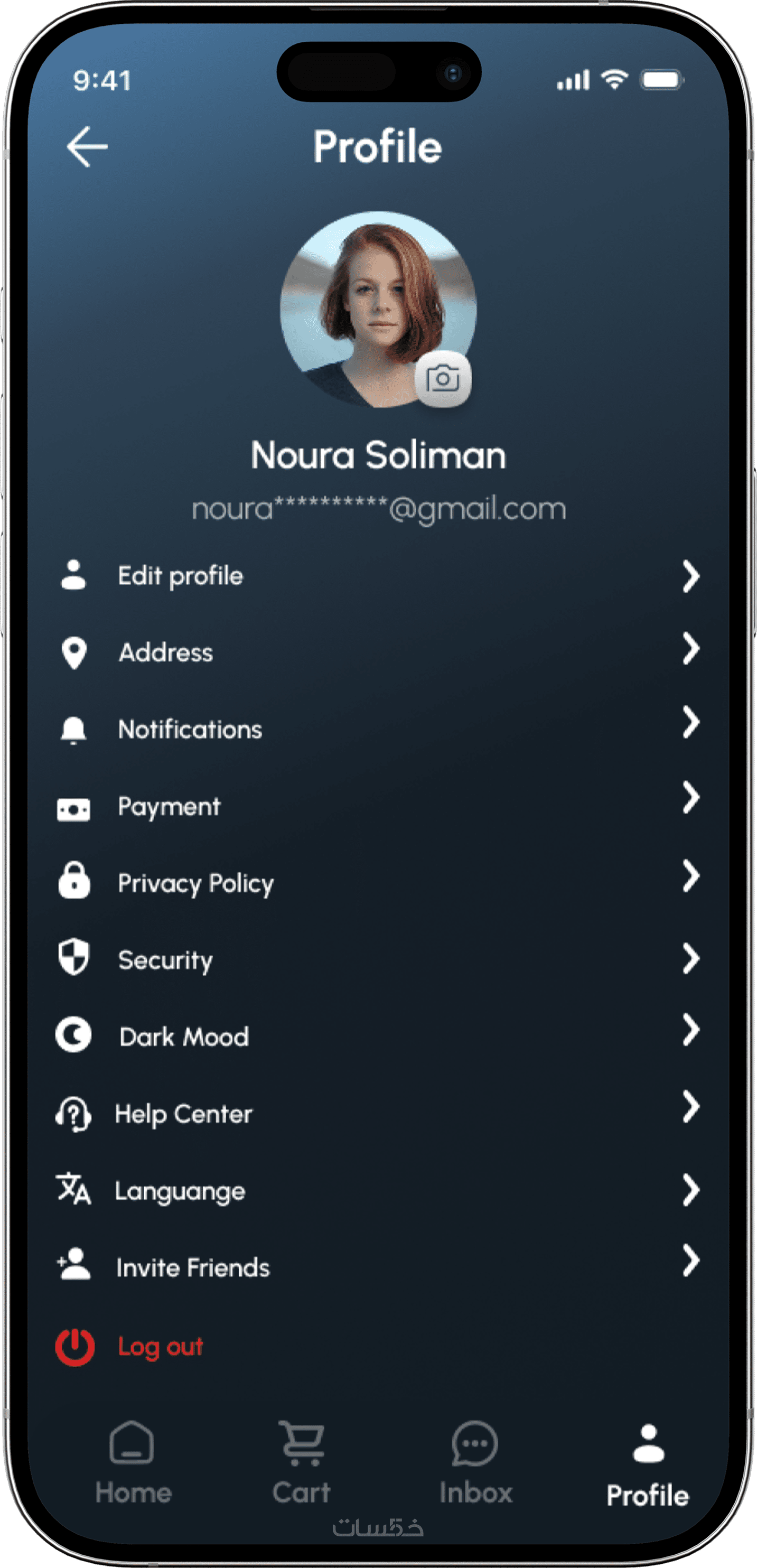Switch to the Home tab

pos(133,1463)
